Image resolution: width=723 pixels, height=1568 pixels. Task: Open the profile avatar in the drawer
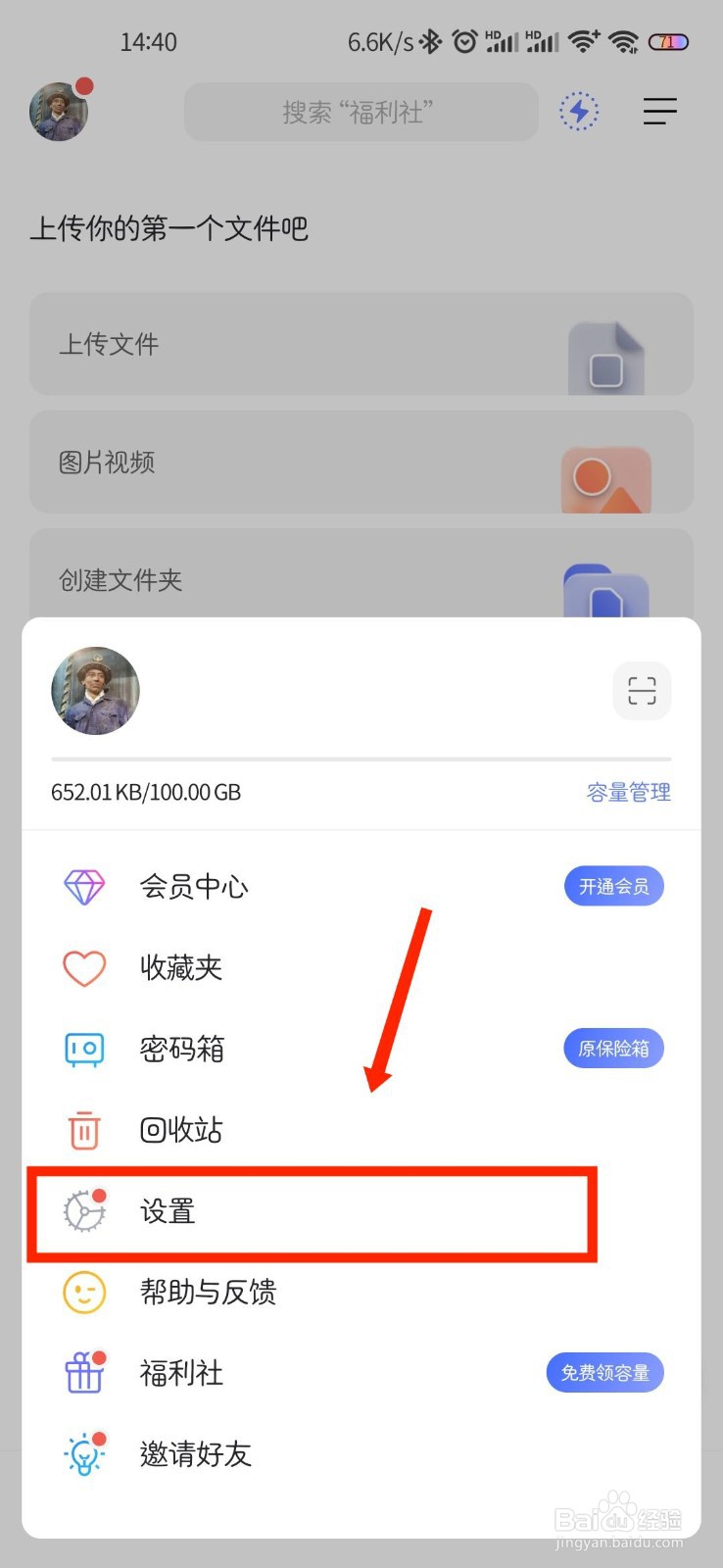(95, 691)
